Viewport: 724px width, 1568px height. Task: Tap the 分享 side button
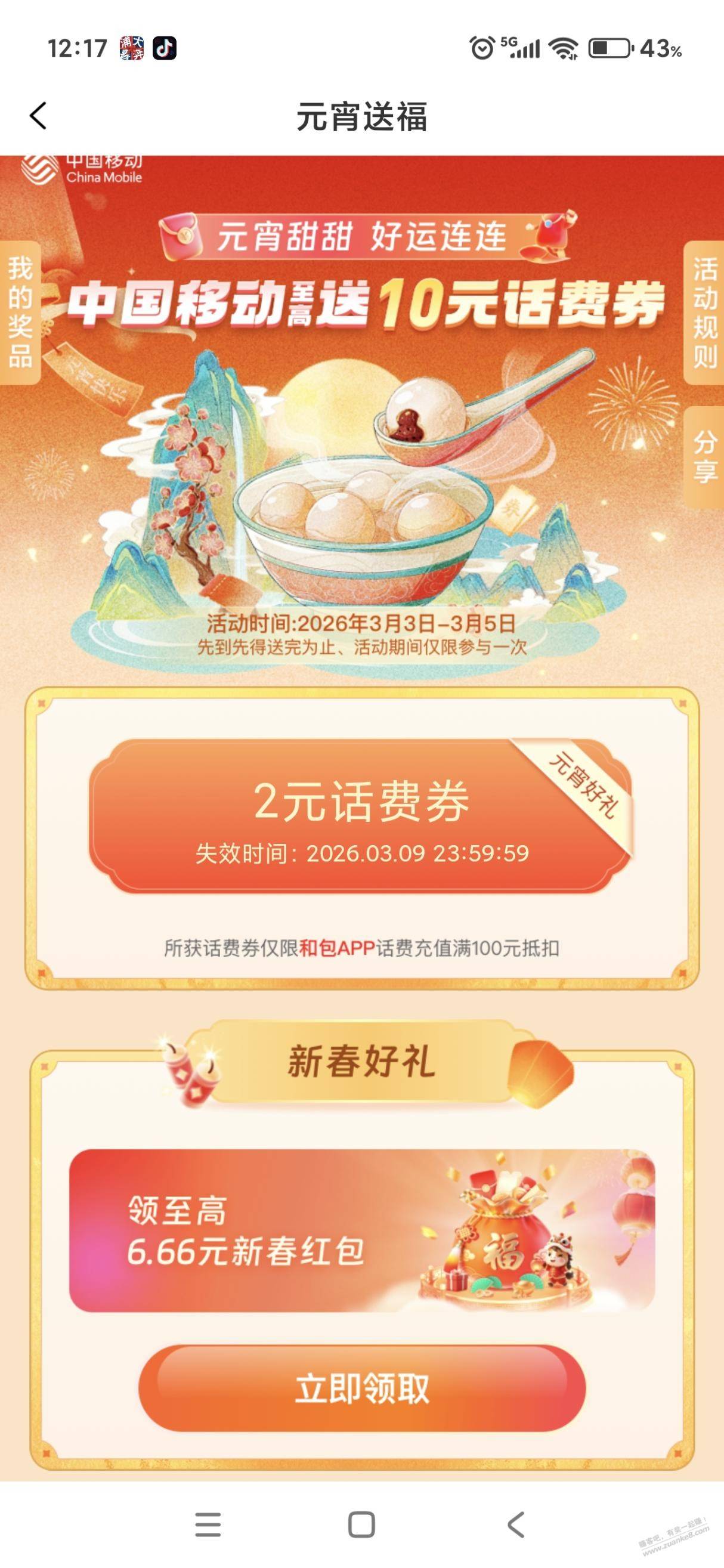pos(704,456)
